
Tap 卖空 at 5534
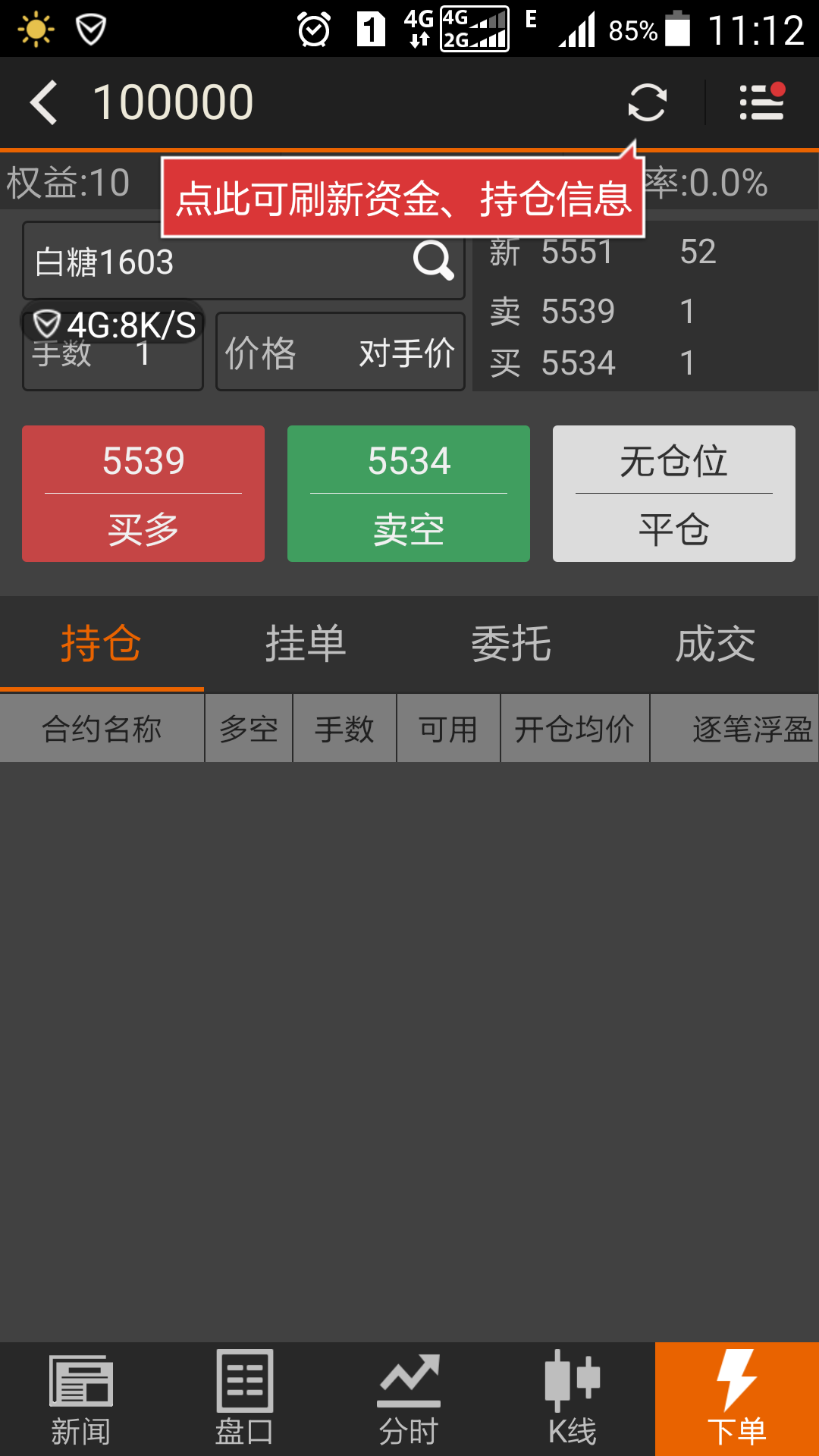click(x=409, y=494)
